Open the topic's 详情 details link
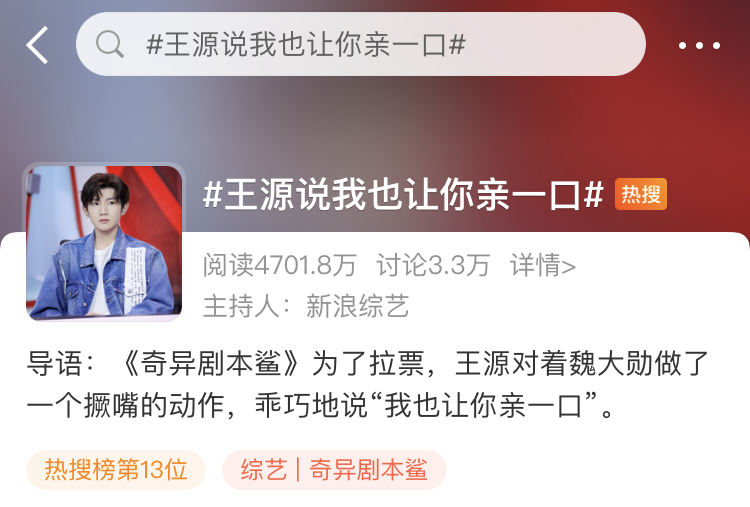This screenshot has width=750, height=507. pos(543,265)
